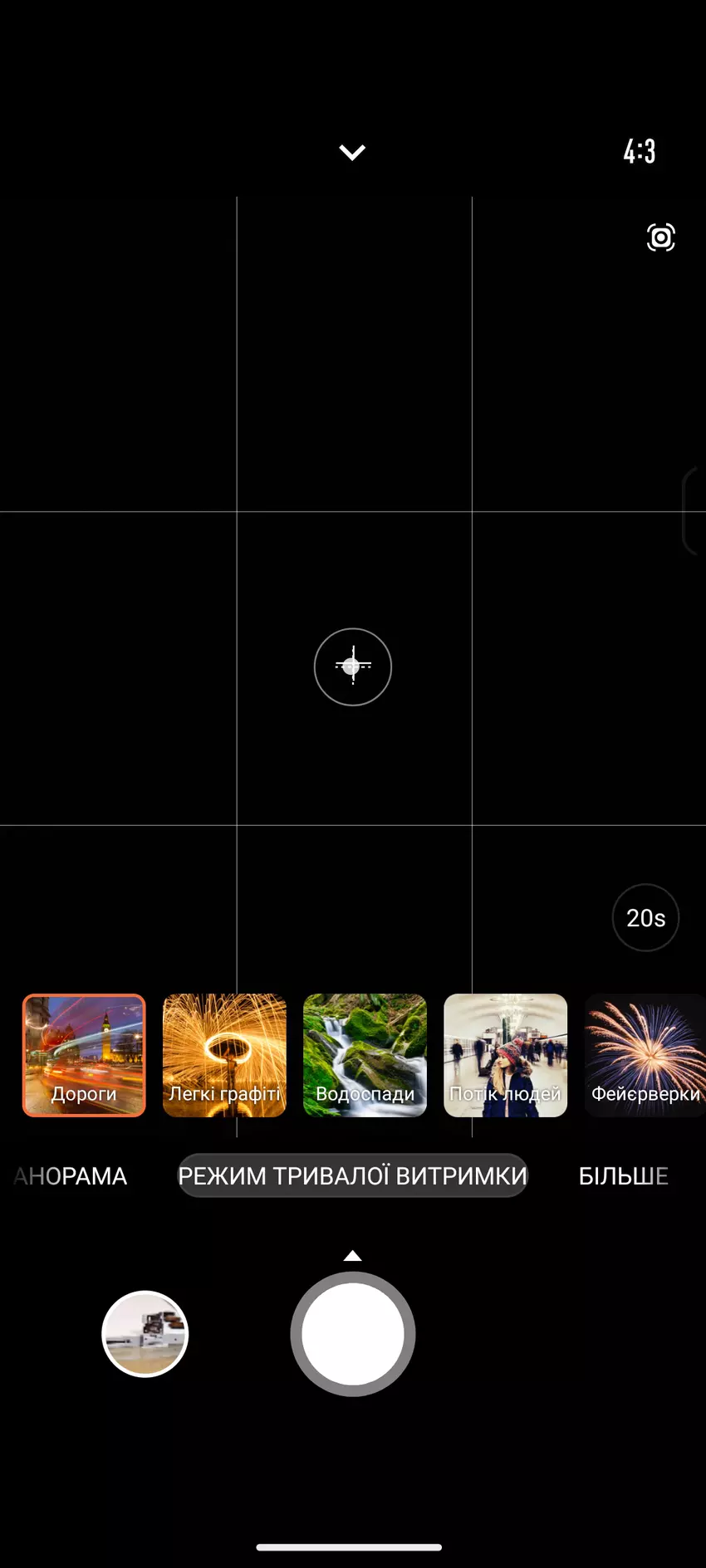Choose the Легкі графіті preset

pos(224,1055)
